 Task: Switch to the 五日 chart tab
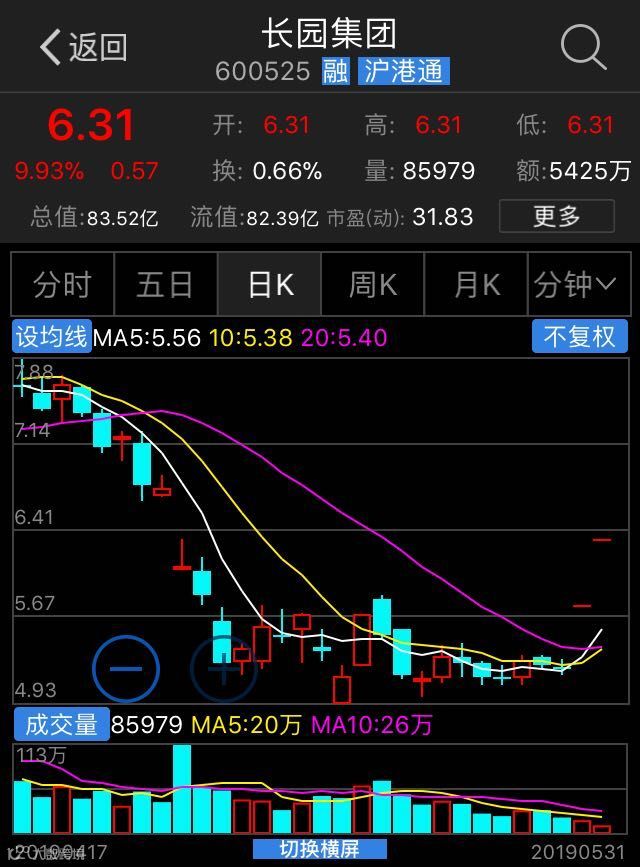pyautogui.click(x=165, y=284)
